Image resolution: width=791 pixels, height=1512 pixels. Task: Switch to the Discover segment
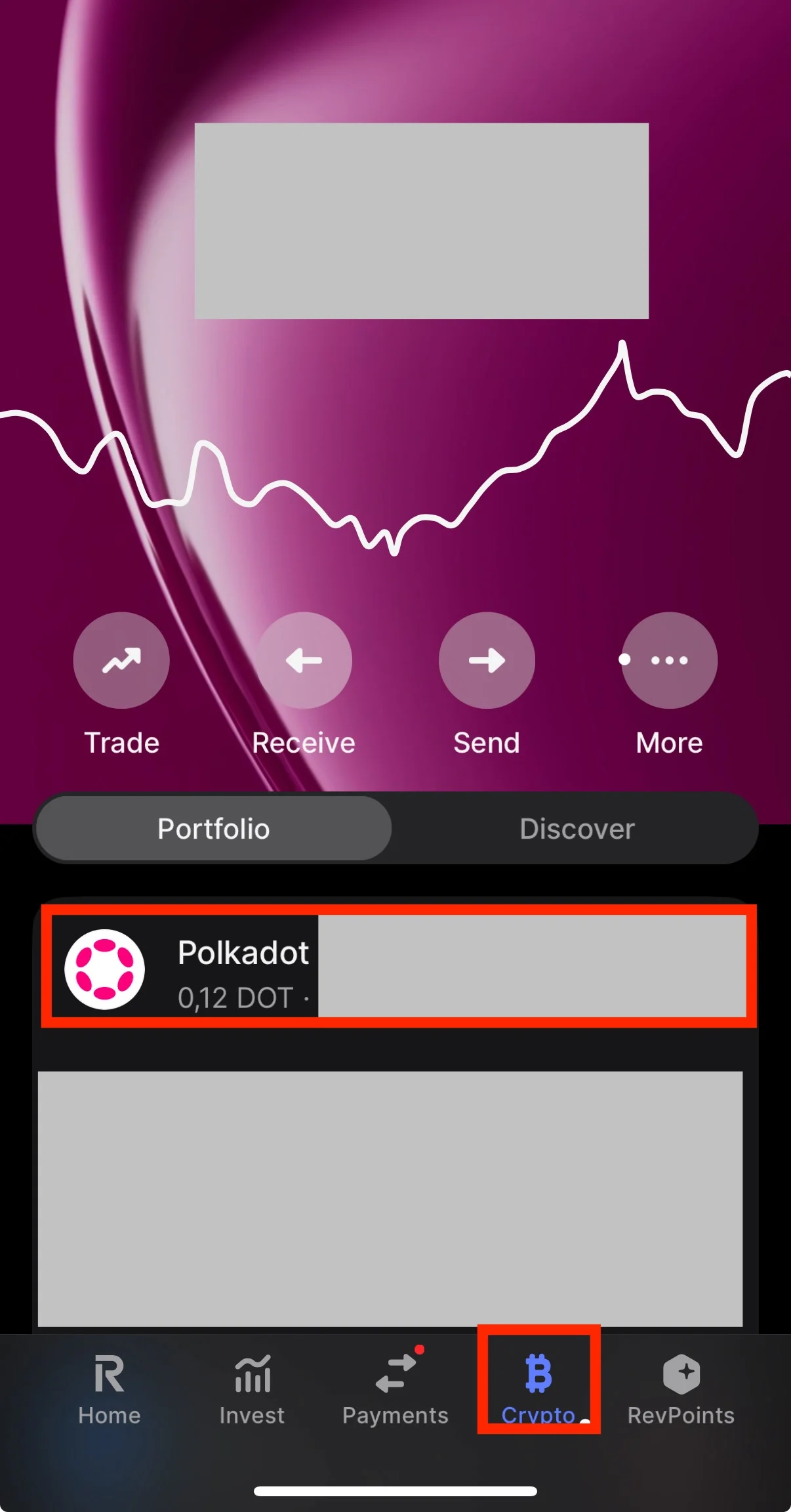(577, 828)
